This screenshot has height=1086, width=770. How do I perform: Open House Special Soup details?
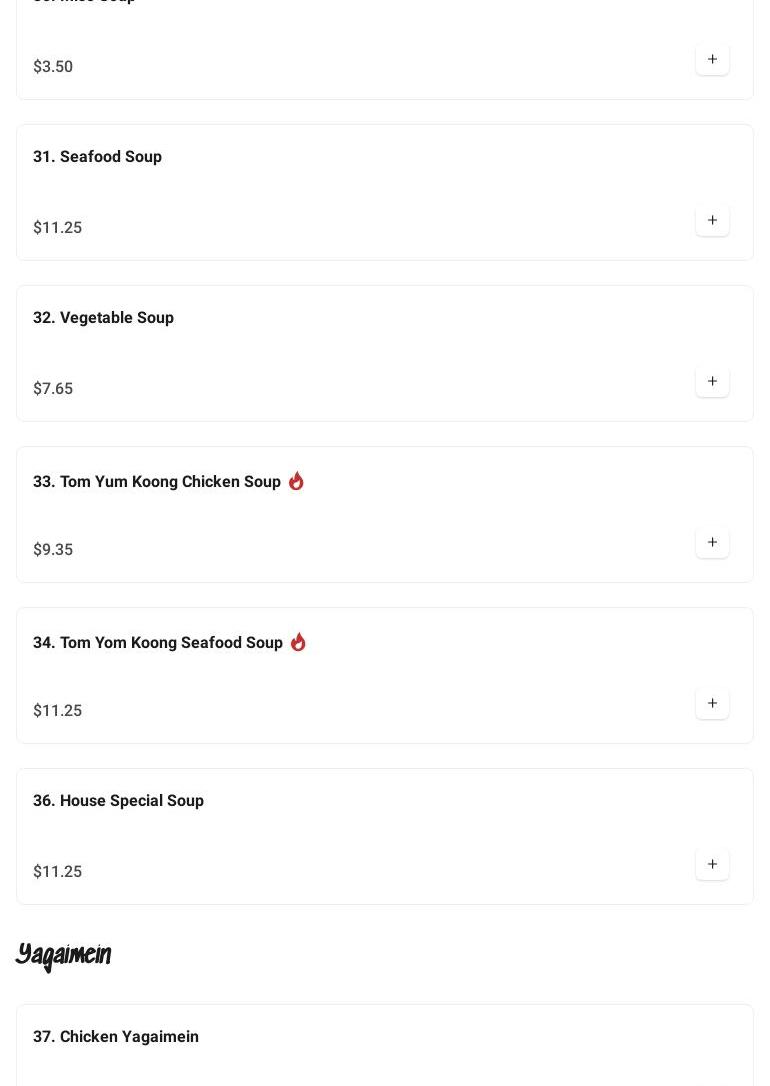click(x=118, y=801)
